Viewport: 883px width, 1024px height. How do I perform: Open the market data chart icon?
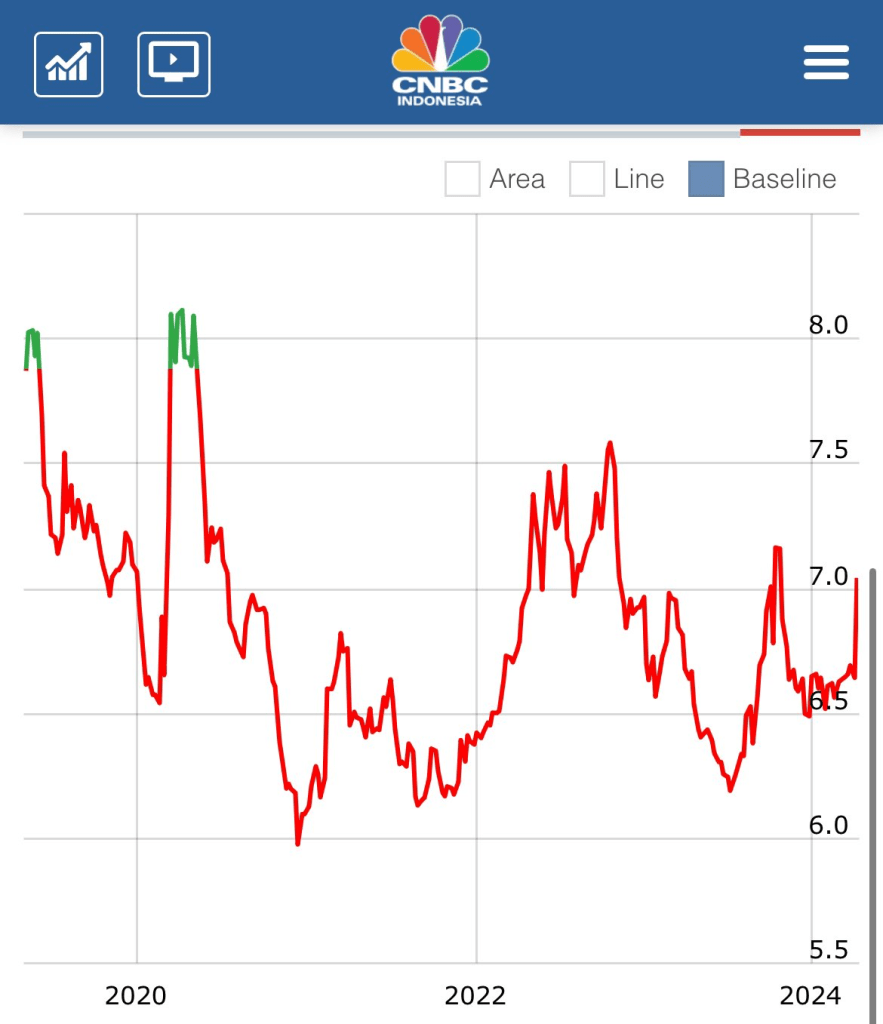click(69, 64)
